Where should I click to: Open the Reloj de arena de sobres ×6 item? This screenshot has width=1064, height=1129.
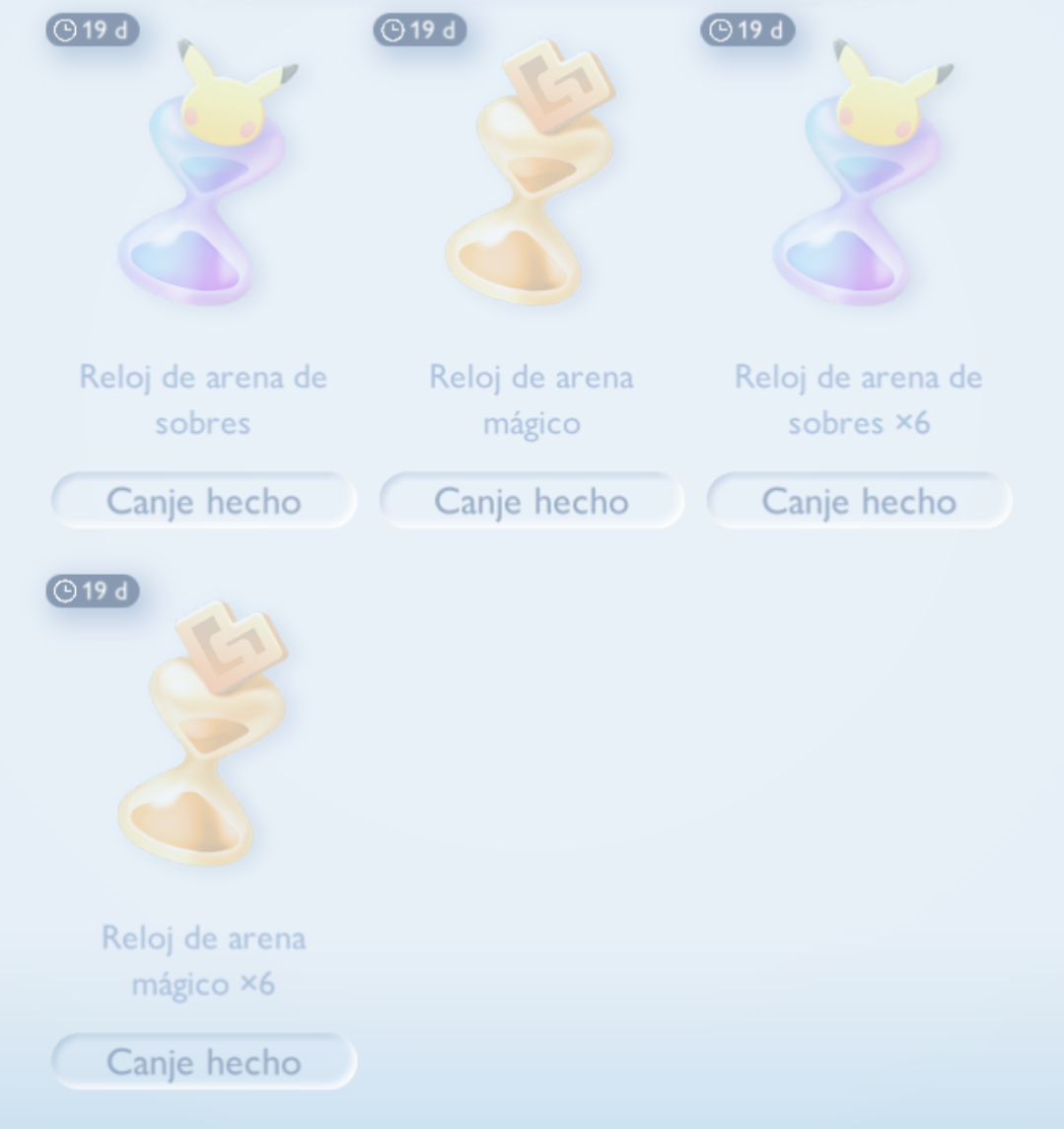(x=859, y=177)
